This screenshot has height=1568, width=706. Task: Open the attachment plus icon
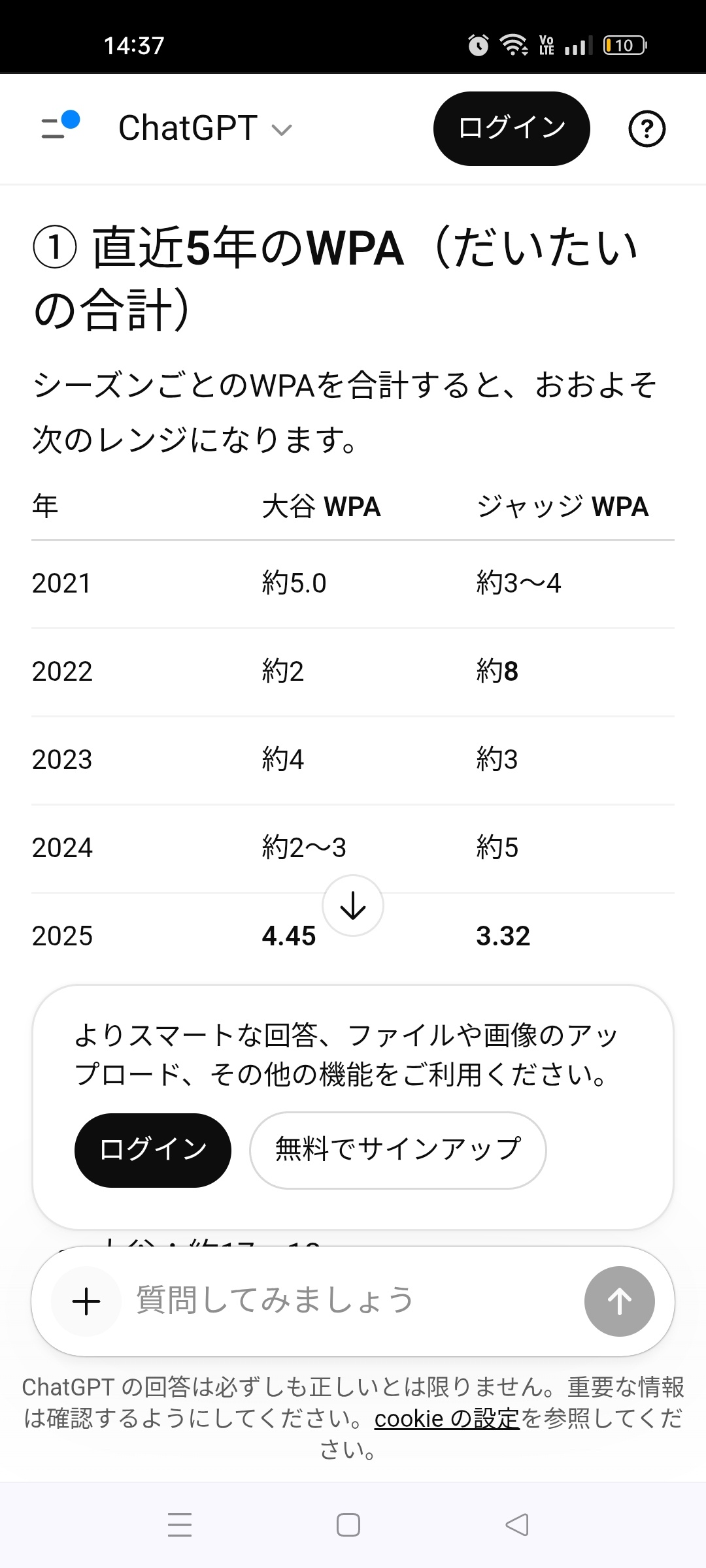tap(86, 1301)
